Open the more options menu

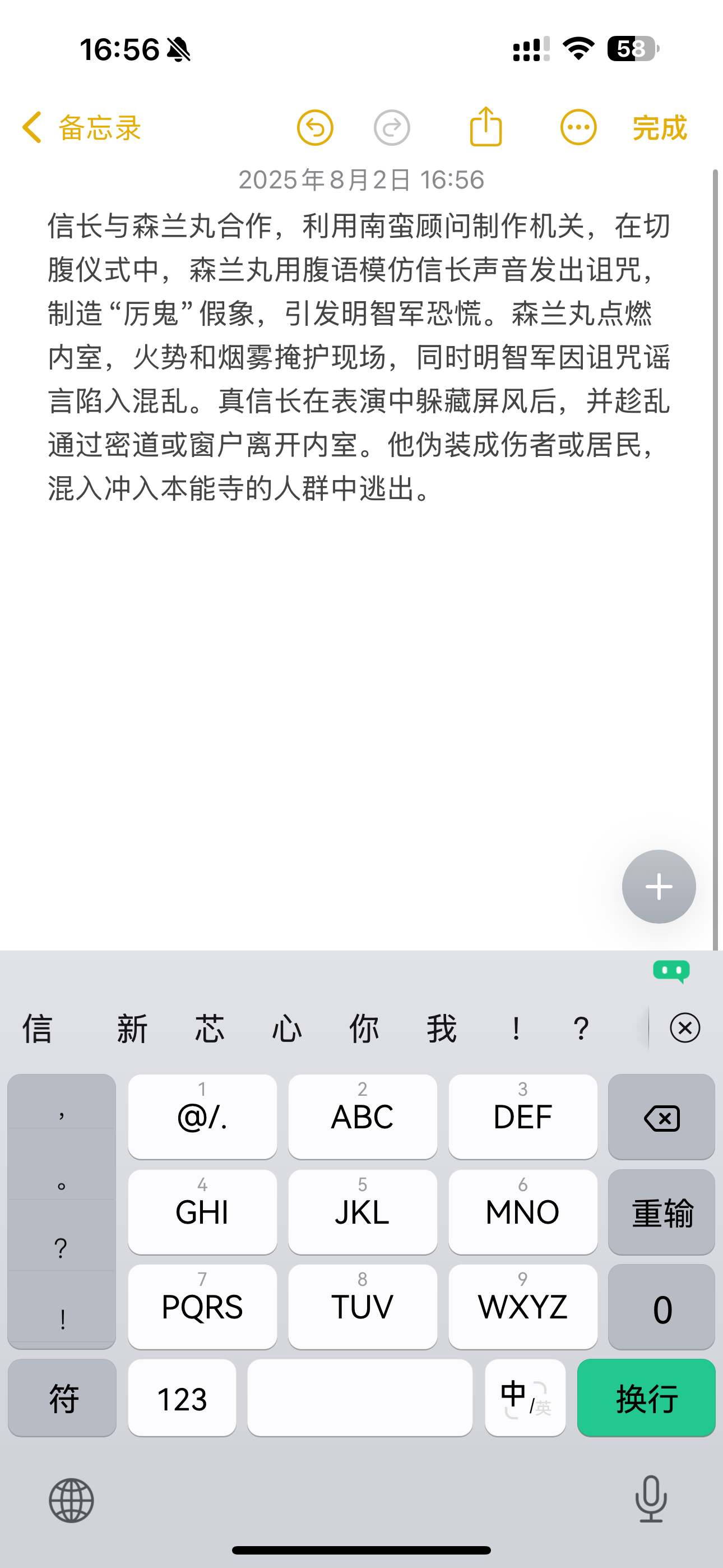577,128
